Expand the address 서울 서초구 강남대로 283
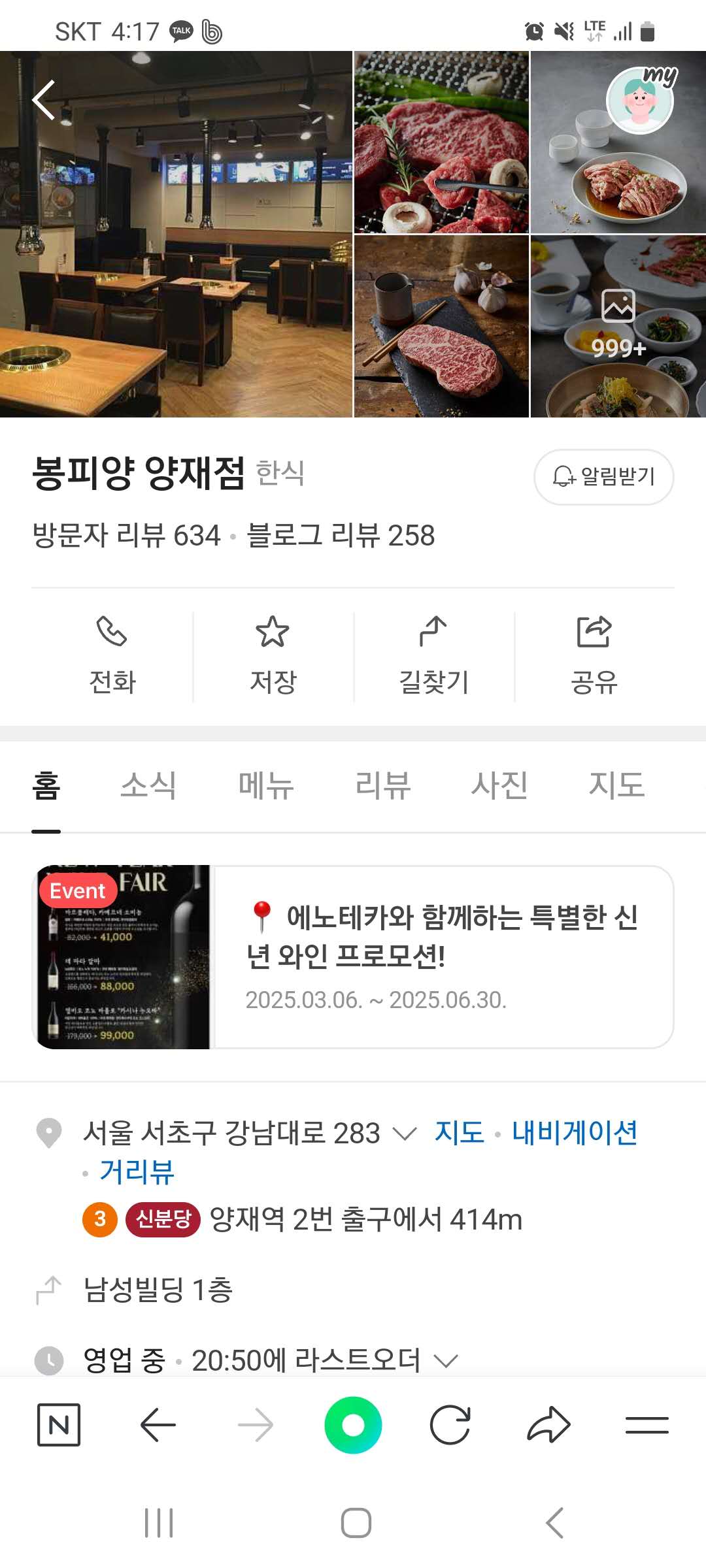The width and height of the screenshot is (706, 1568). 405,1134
